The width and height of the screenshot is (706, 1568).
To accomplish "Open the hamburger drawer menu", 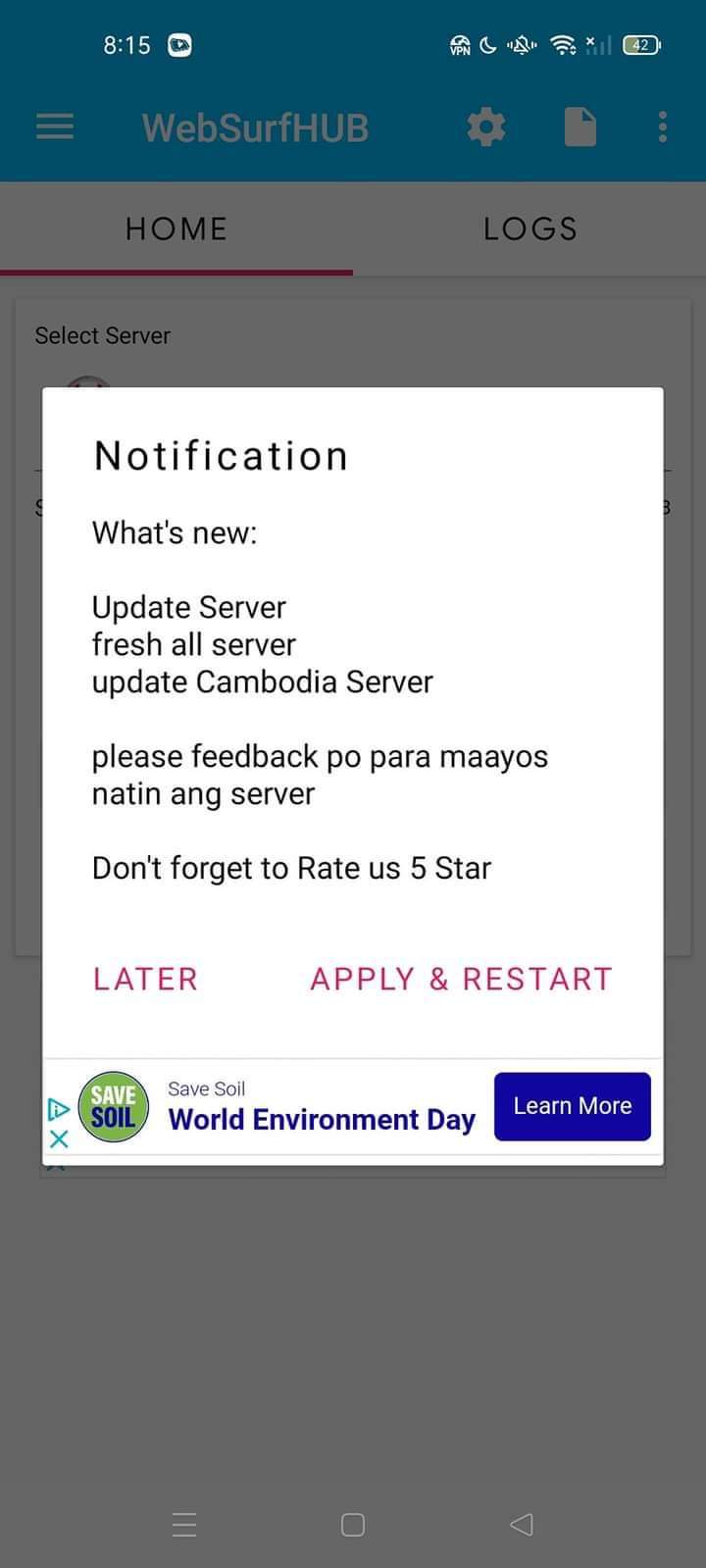I will click(x=55, y=126).
